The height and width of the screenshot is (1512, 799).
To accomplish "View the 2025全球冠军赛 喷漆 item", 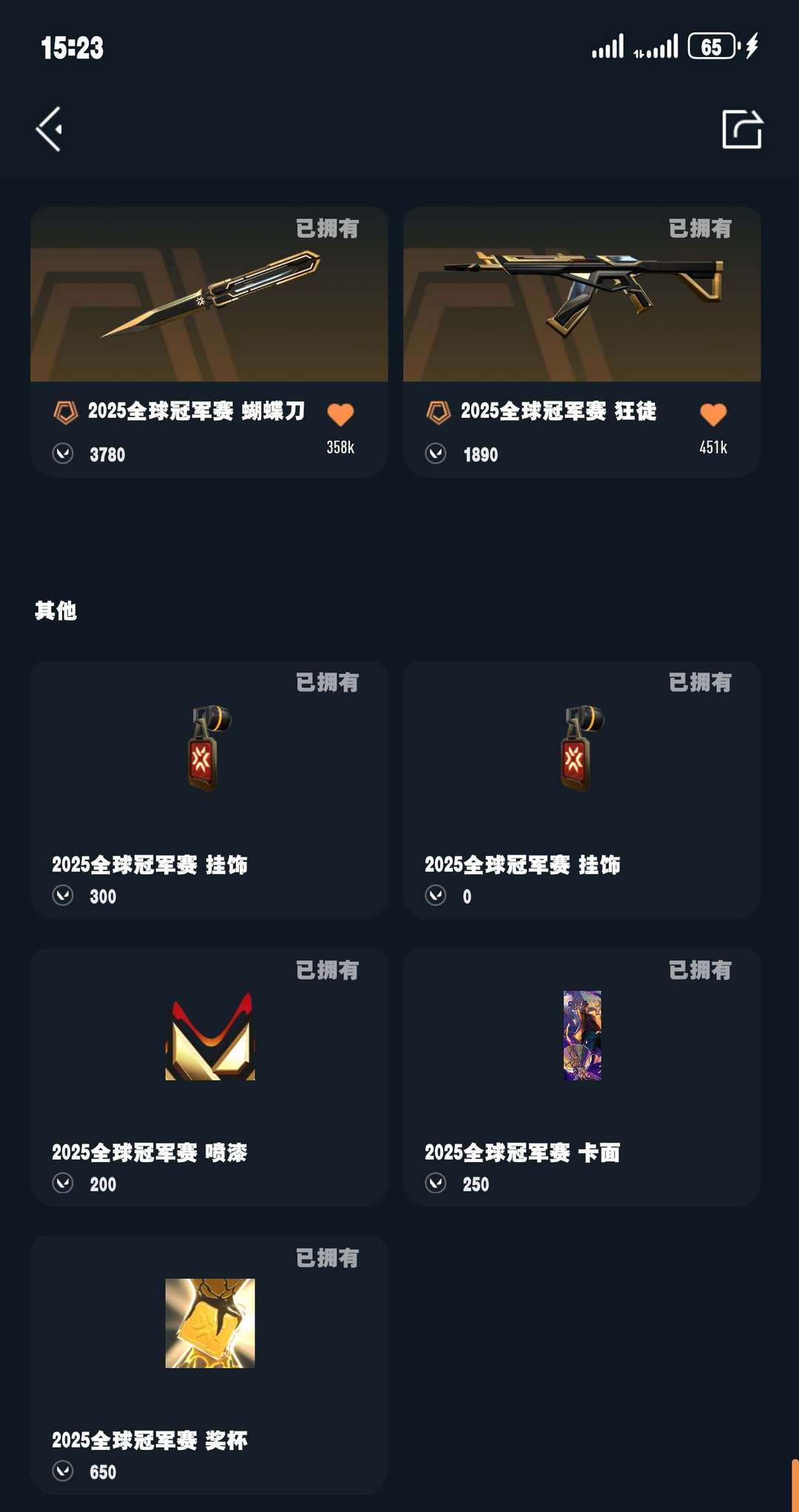I will click(209, 1076).
